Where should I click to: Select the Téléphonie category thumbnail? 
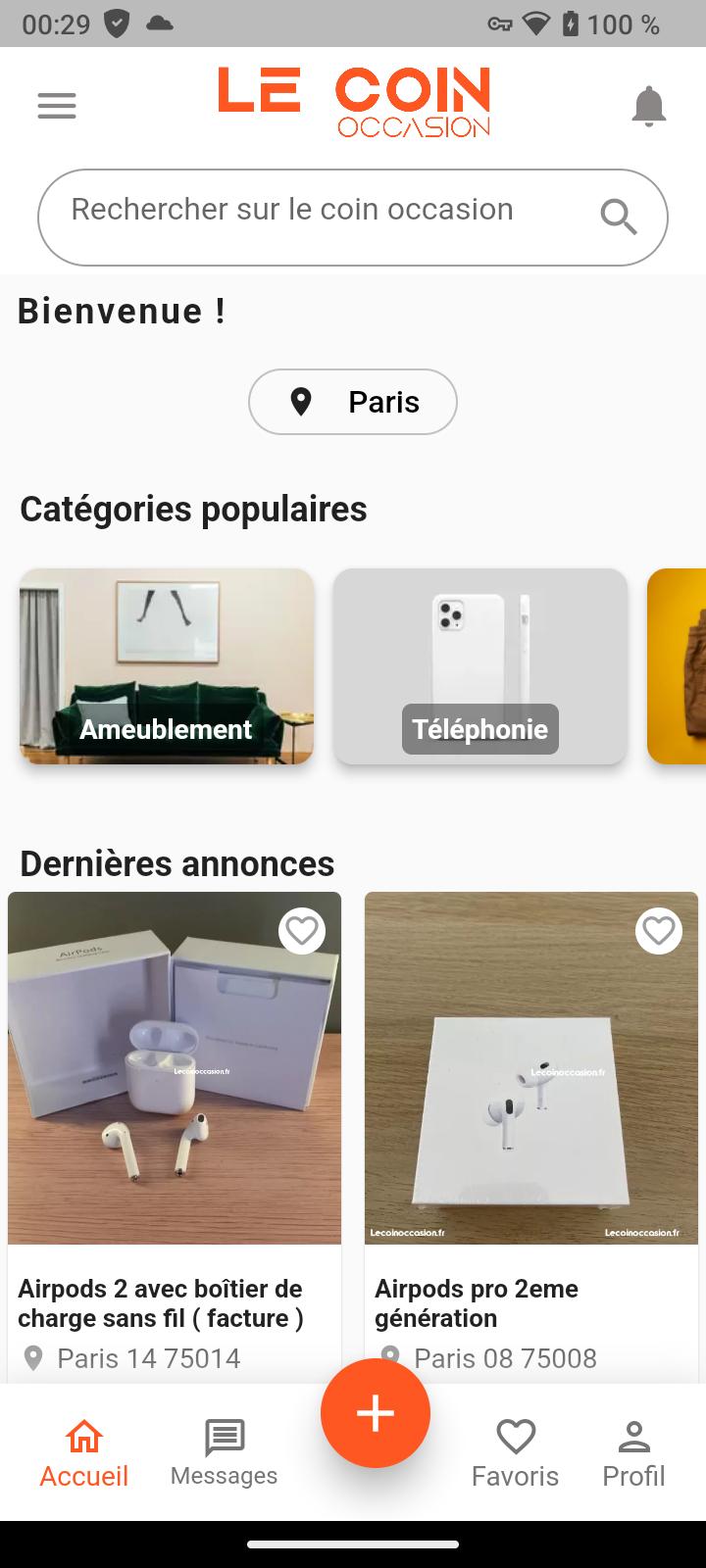pos(479,666)
